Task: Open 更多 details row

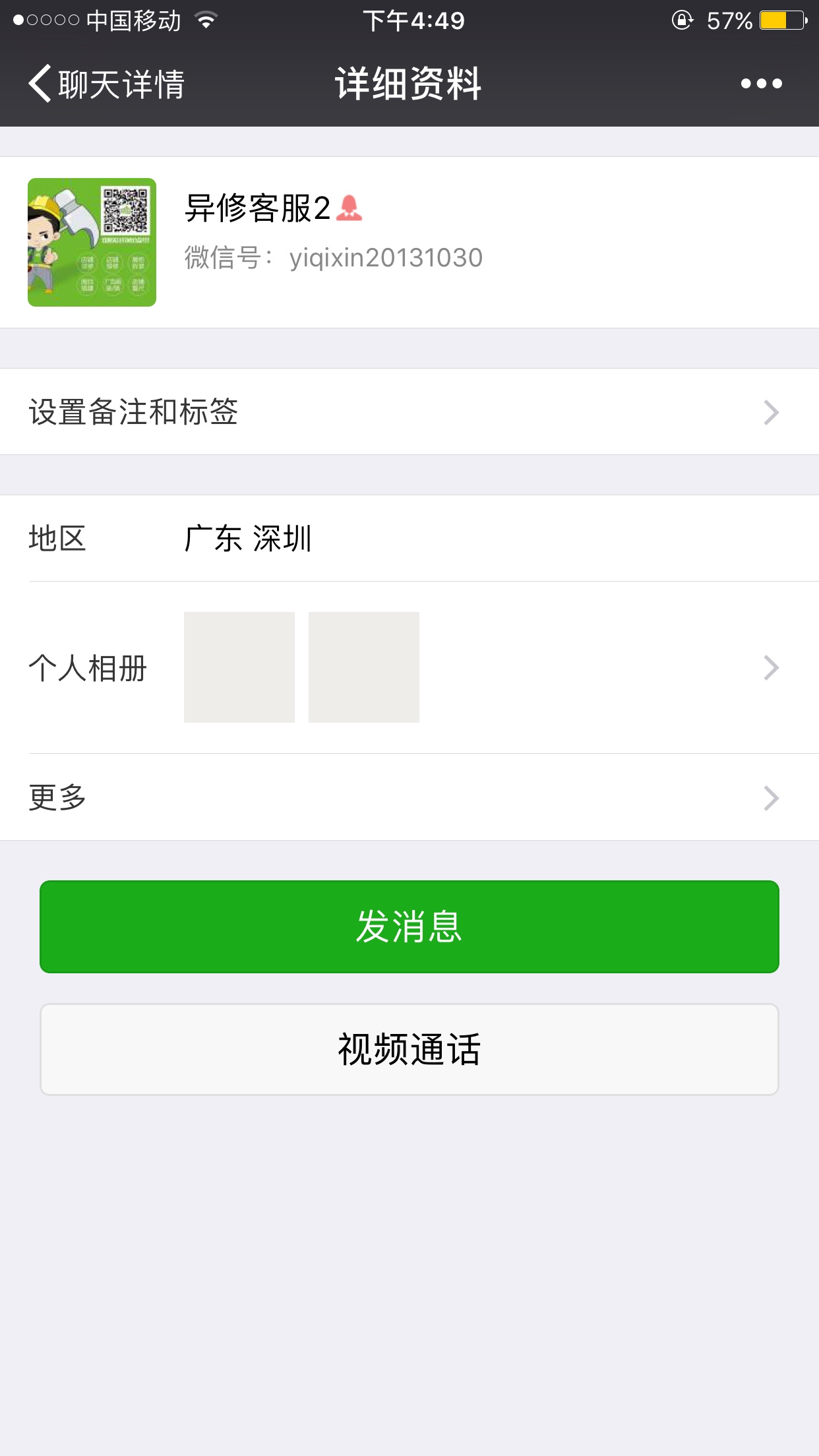Action: click(x=409, y=798)
